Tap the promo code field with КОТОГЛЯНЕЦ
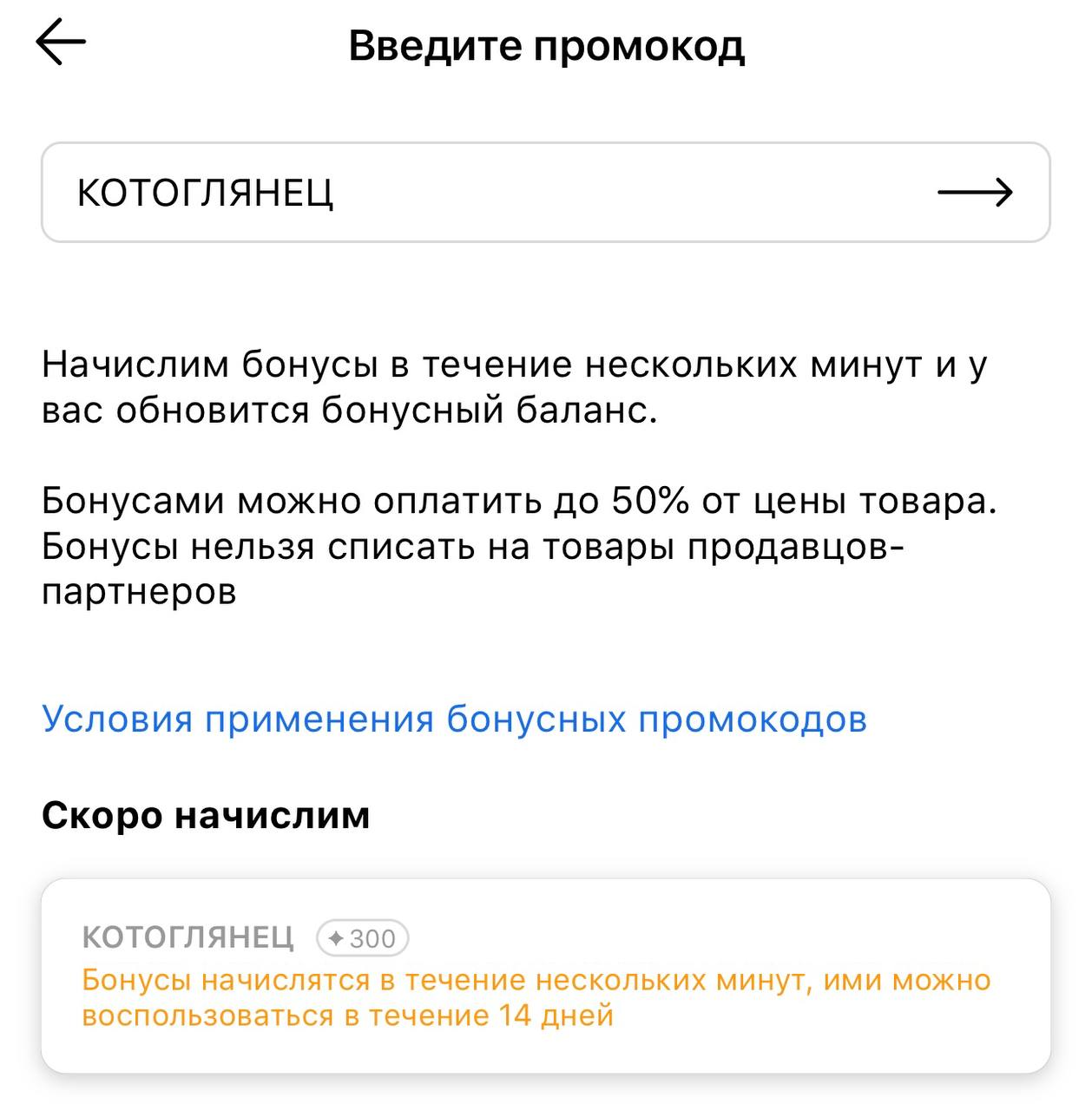This screenshot has height=1111, width=1092. click(434, 193)
